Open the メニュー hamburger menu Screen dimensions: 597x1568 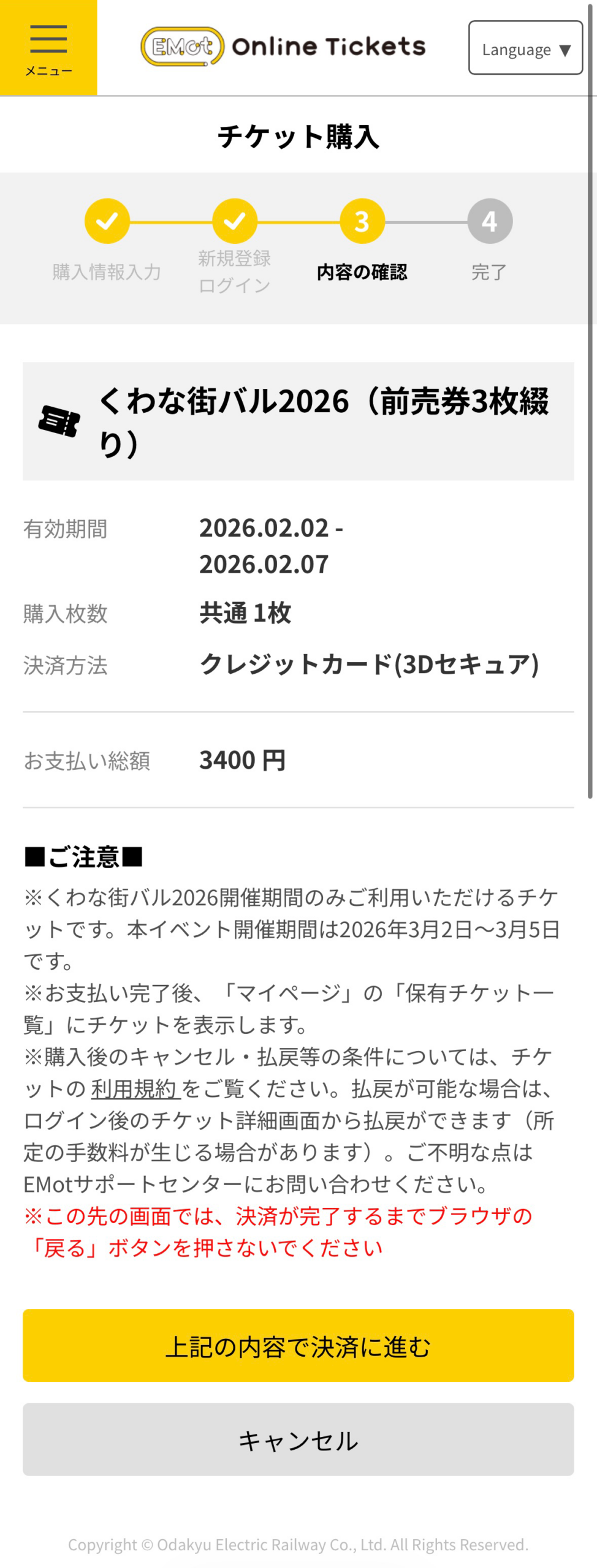tap(48, 48)
